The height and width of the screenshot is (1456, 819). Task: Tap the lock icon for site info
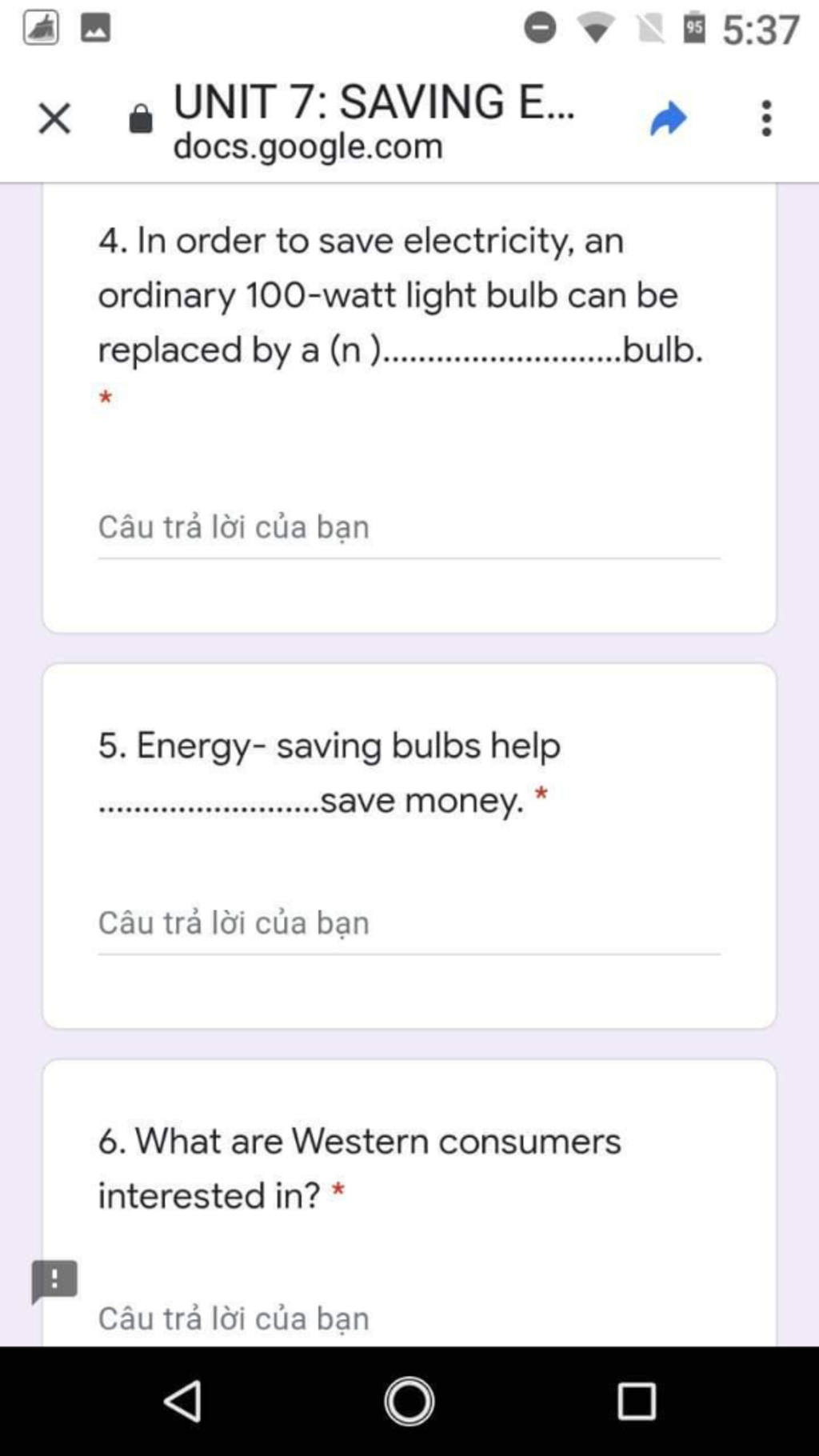coord(141,119)
